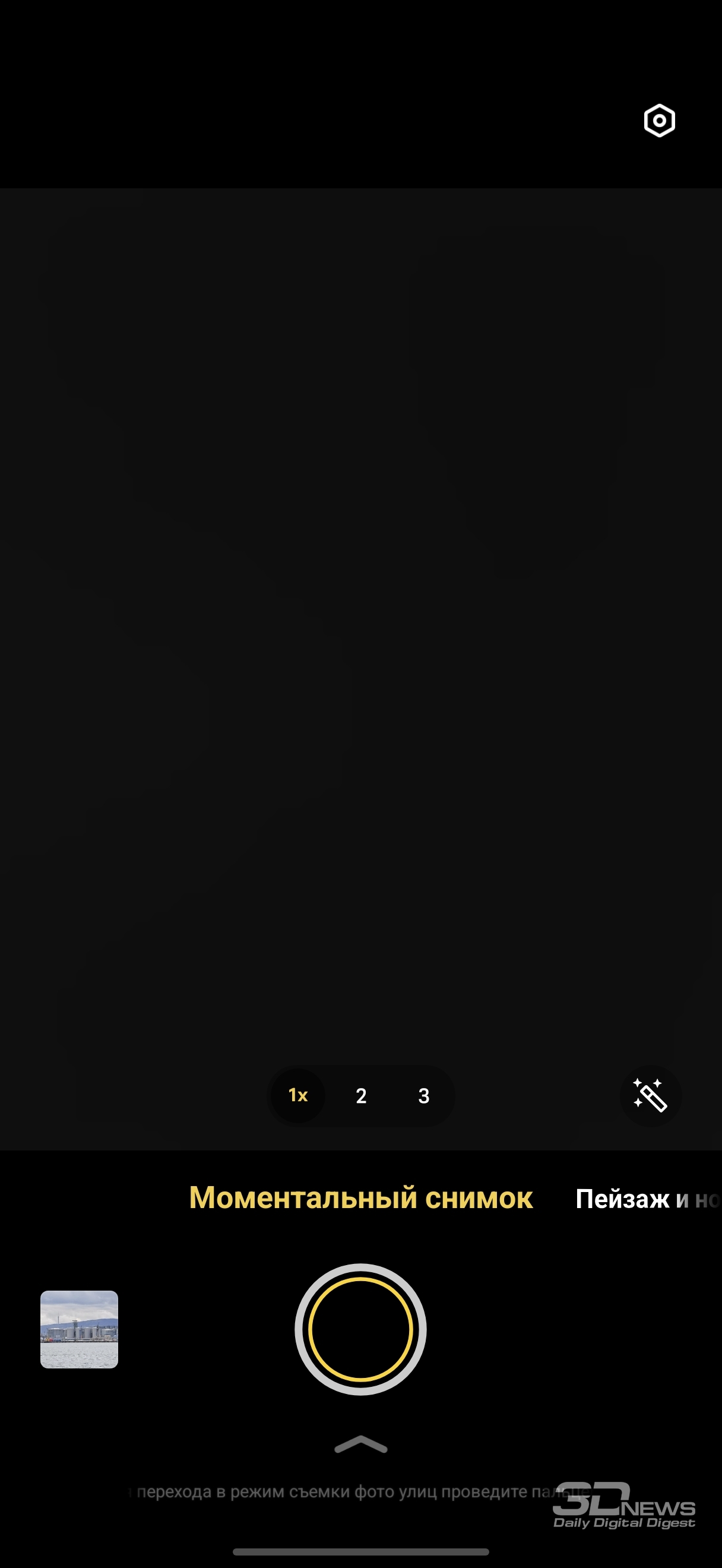Open the last photo thumbnail

coord(79,1329)
